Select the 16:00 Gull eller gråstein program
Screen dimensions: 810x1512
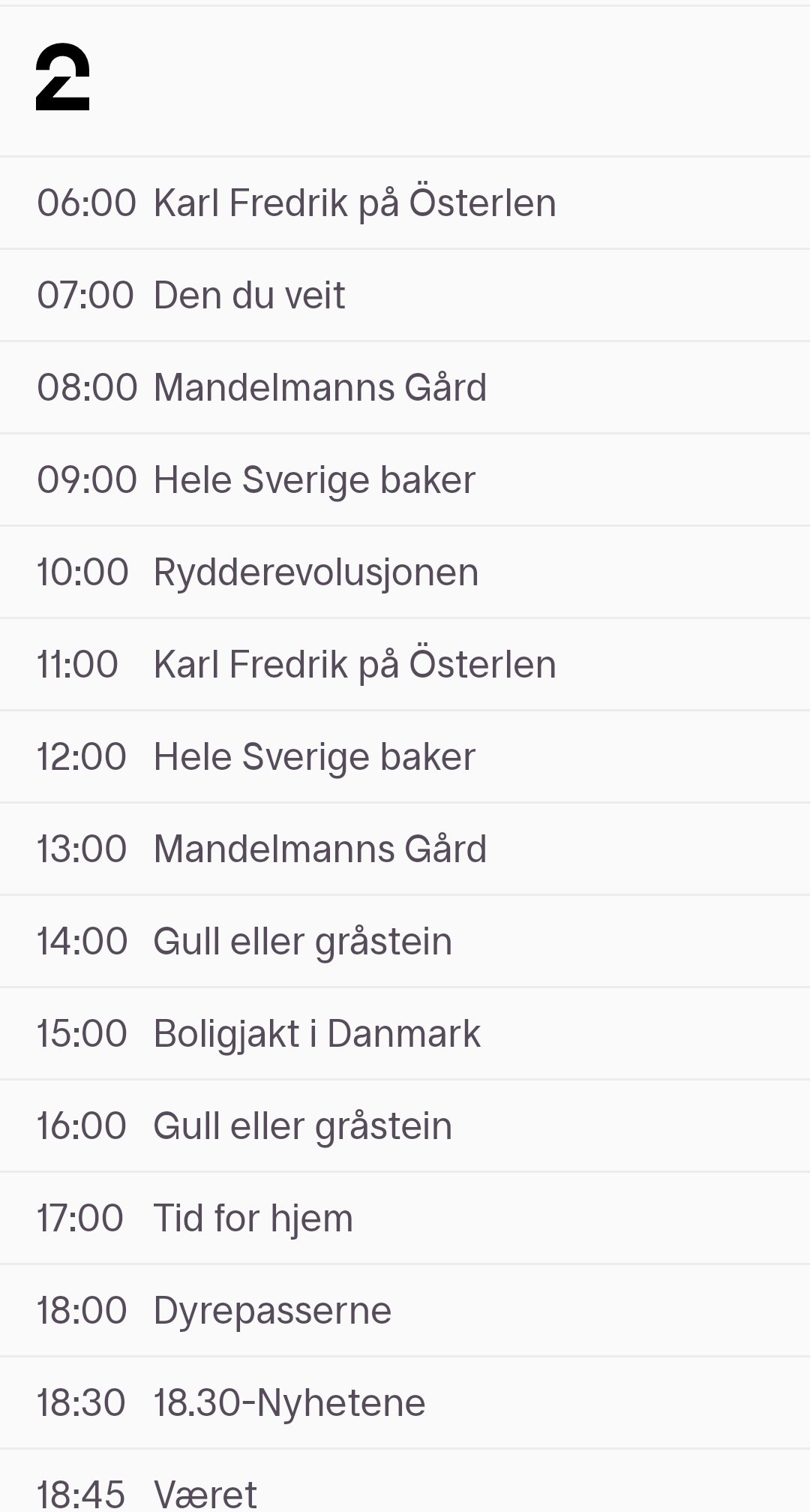pyautogui.click(x=405, y=1126)
